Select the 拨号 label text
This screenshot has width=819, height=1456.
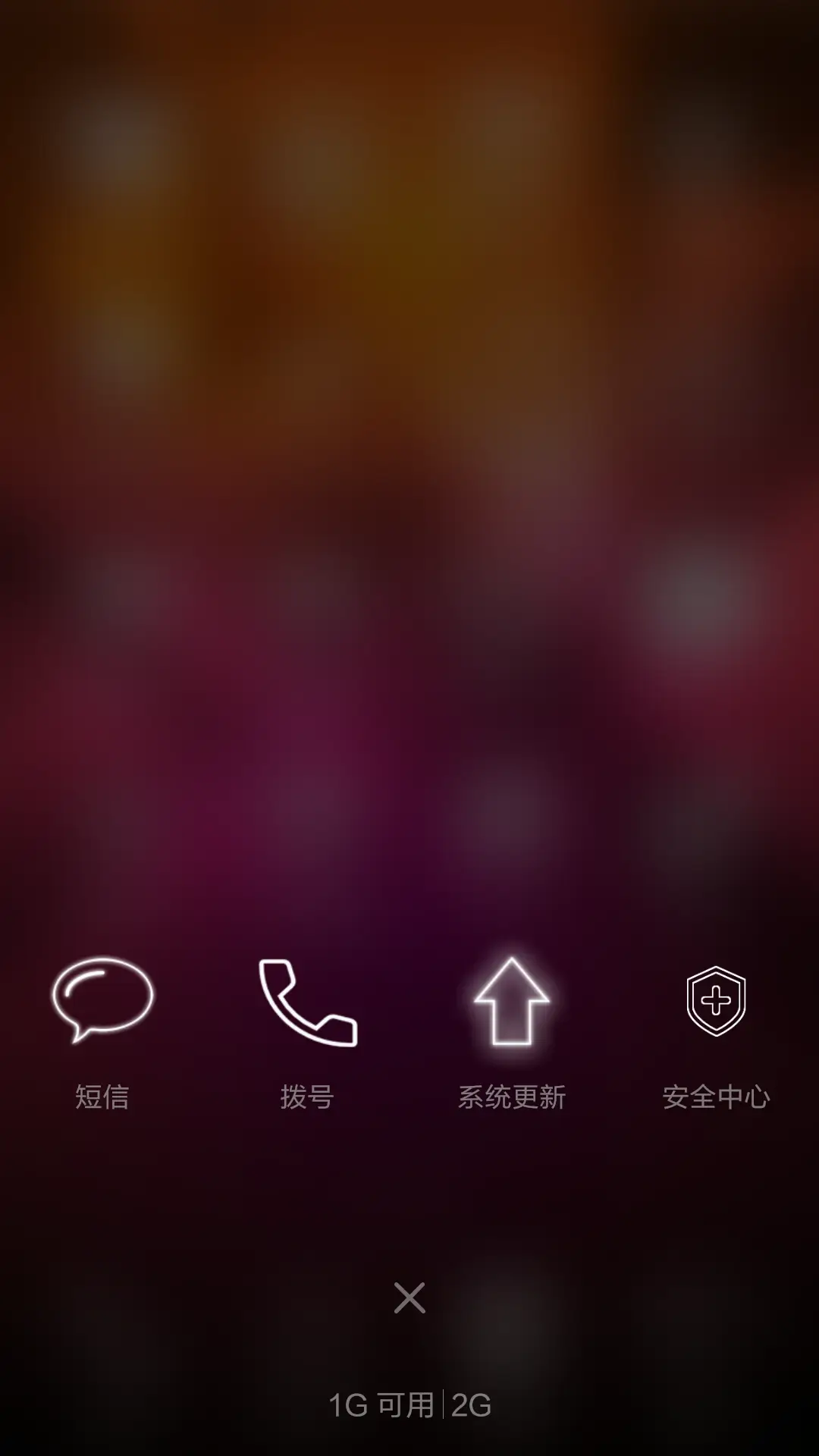[x=307, y=1094]
